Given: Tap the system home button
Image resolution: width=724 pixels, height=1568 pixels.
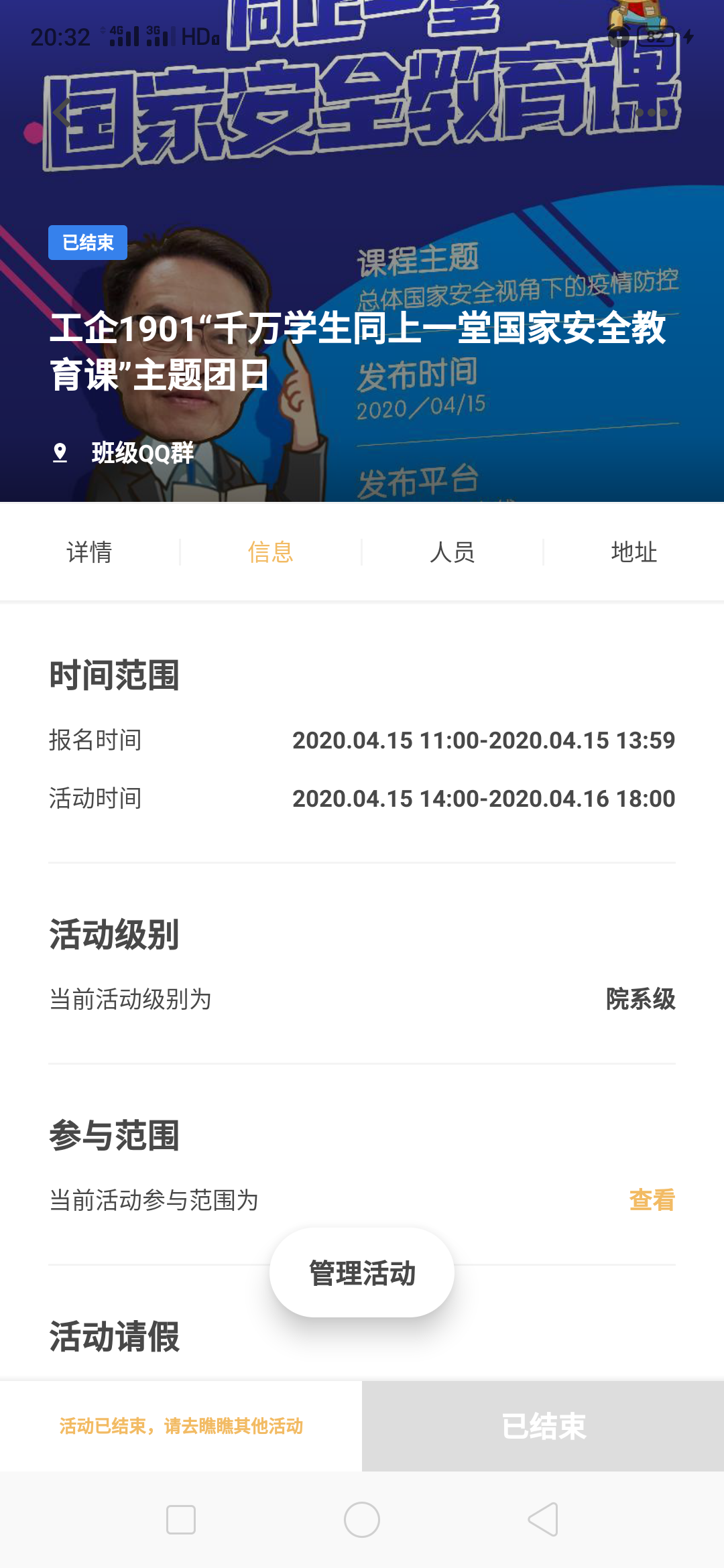Looking at the screenshot, I should [362, 1520].
